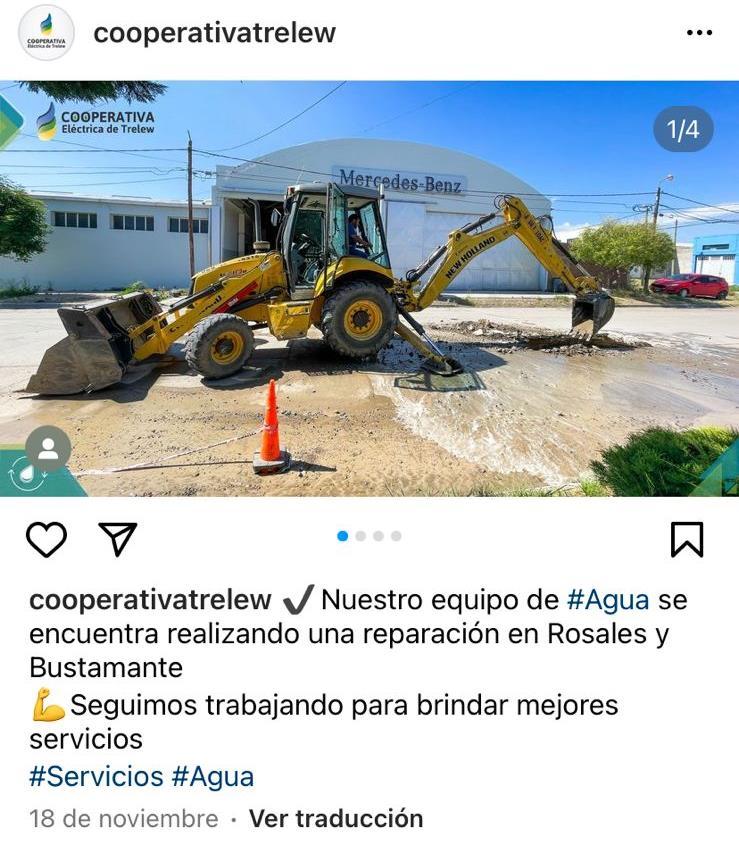Open the three-dot overflow menu
Viewport: 739px width, 859px height.
[x=699, y=33]
